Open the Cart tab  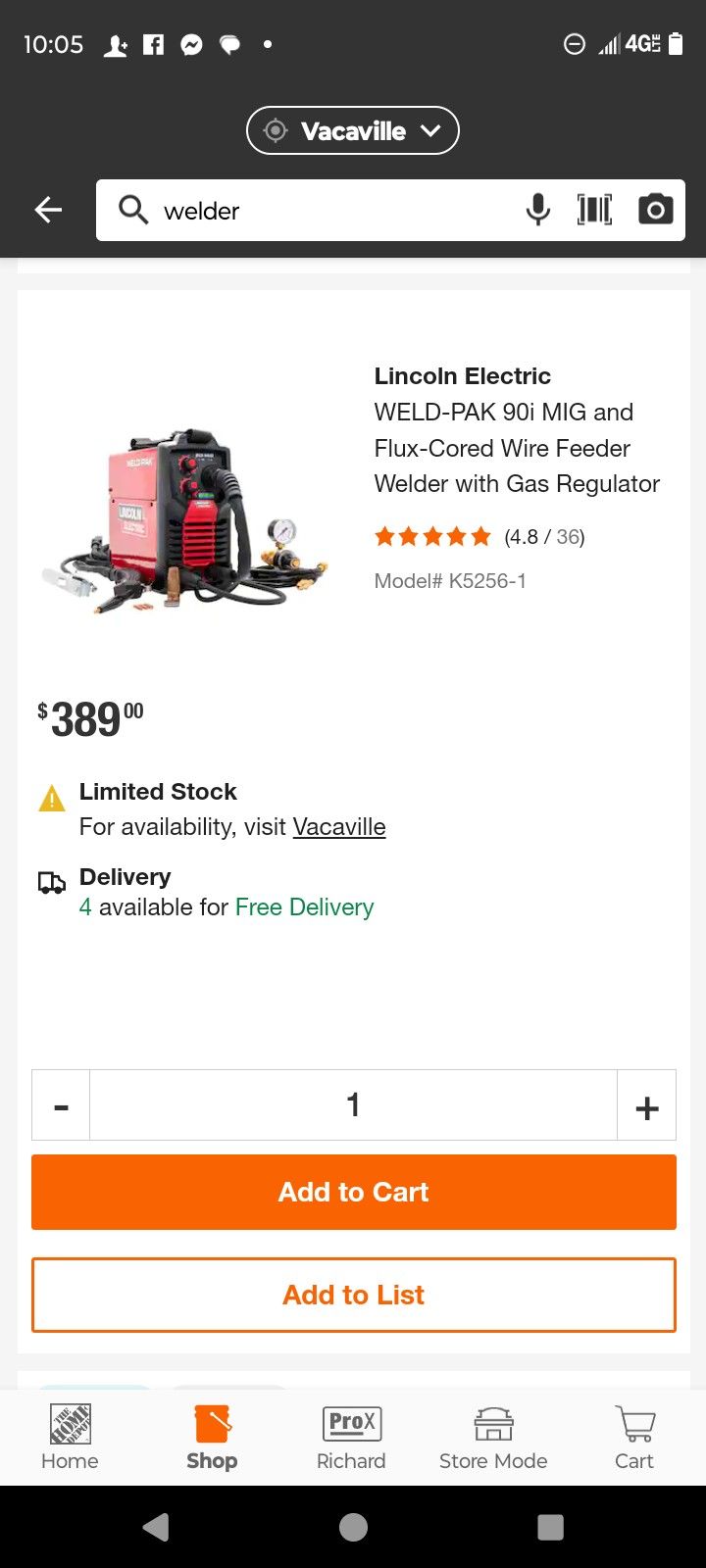coord(633,1437)
